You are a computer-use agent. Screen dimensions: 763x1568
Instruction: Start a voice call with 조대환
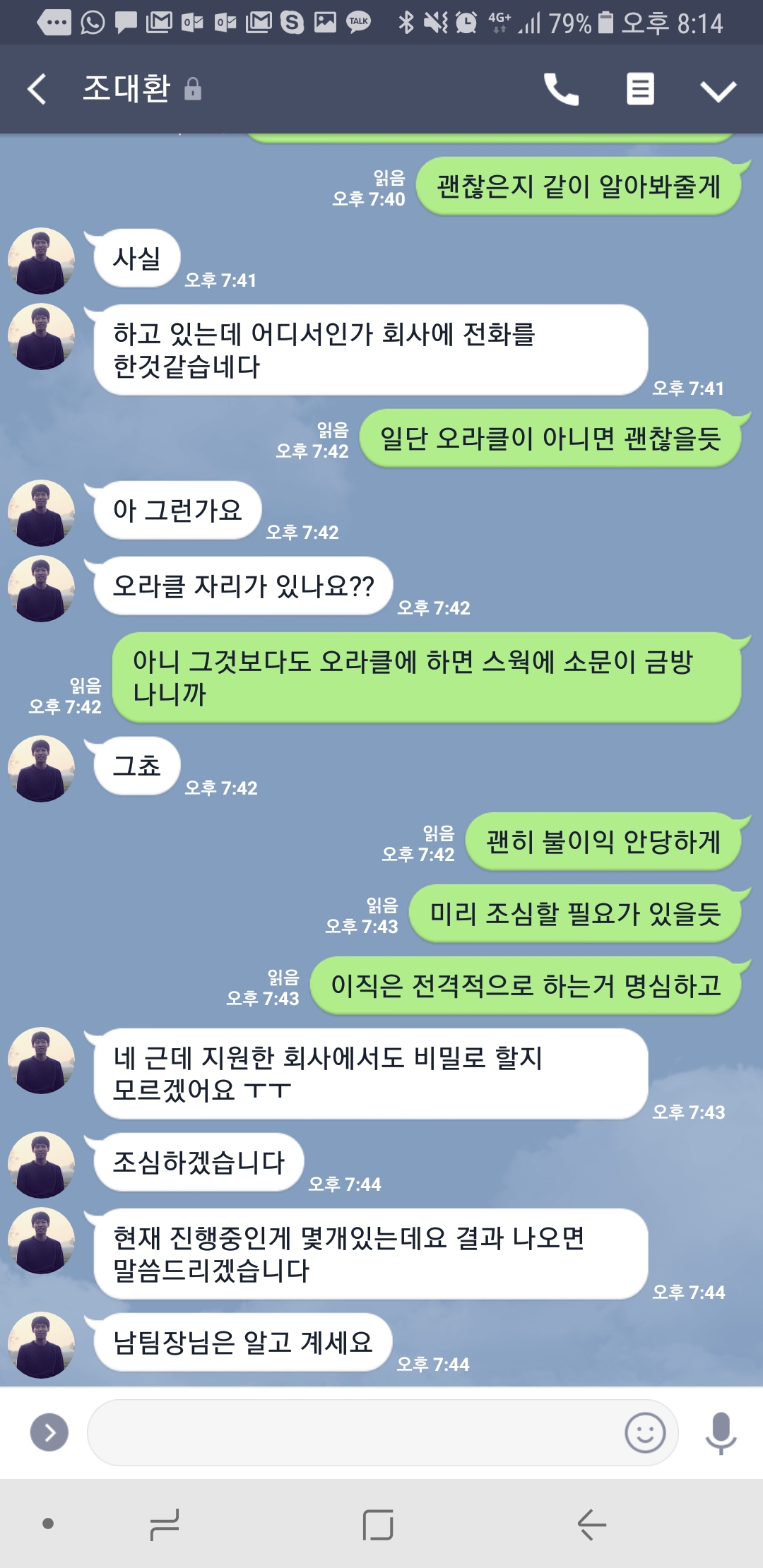pos(561,90)
